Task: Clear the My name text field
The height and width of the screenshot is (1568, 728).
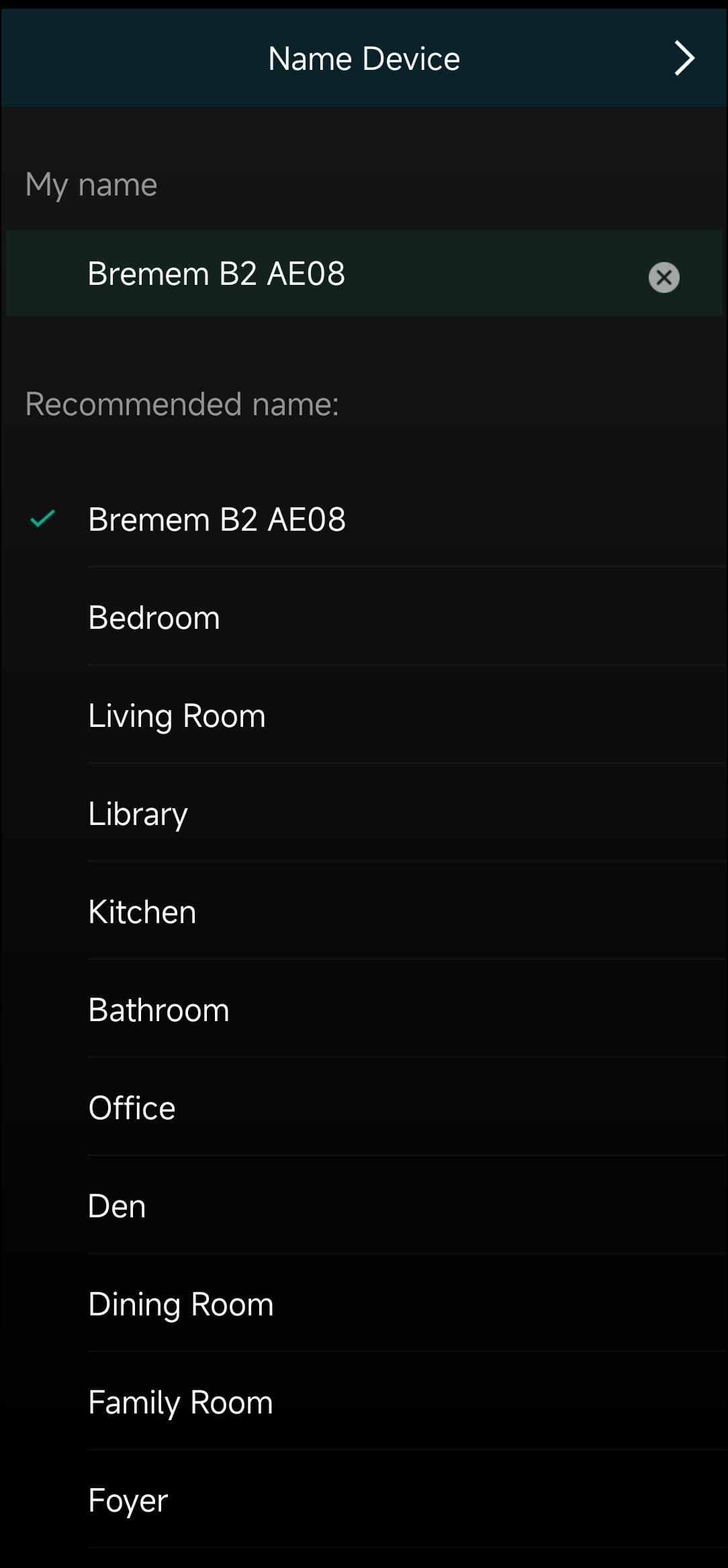Action: click(664, 277)
